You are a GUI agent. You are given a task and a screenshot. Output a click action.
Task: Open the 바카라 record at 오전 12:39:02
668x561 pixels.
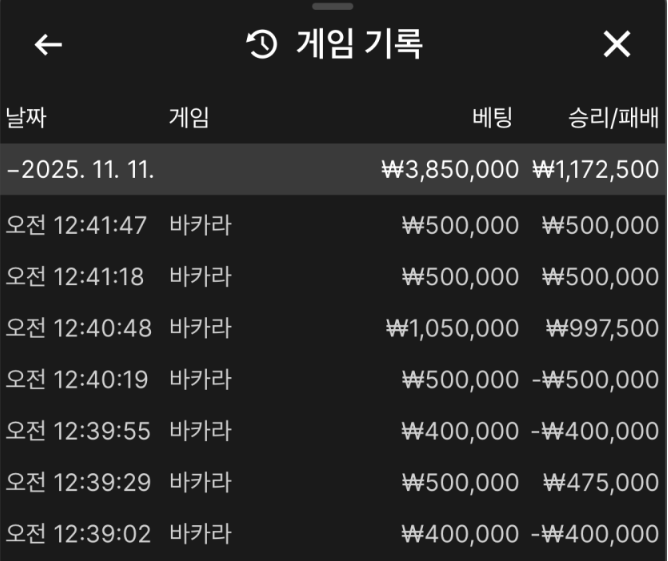click(333, 534)
